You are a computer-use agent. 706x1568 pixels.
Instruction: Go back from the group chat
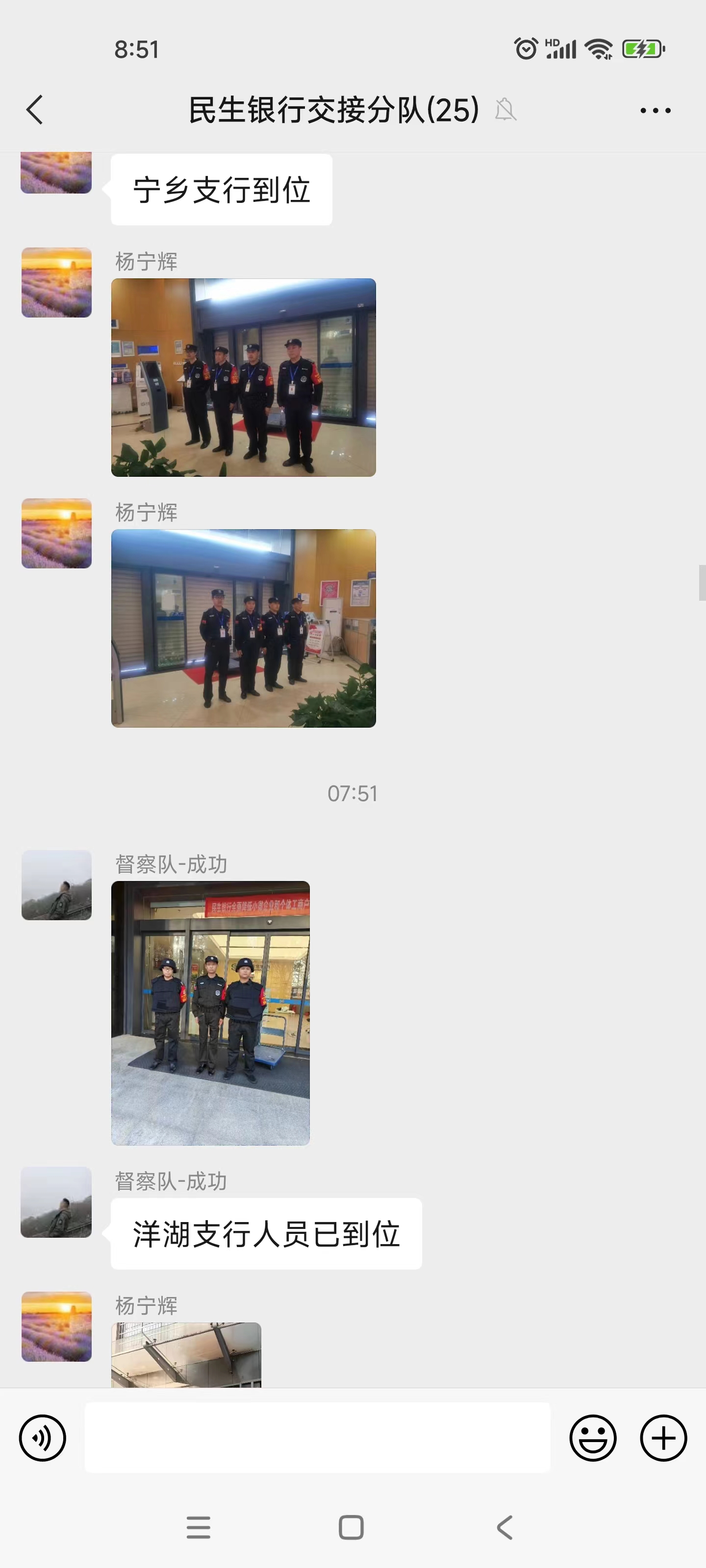pos(35,110)
